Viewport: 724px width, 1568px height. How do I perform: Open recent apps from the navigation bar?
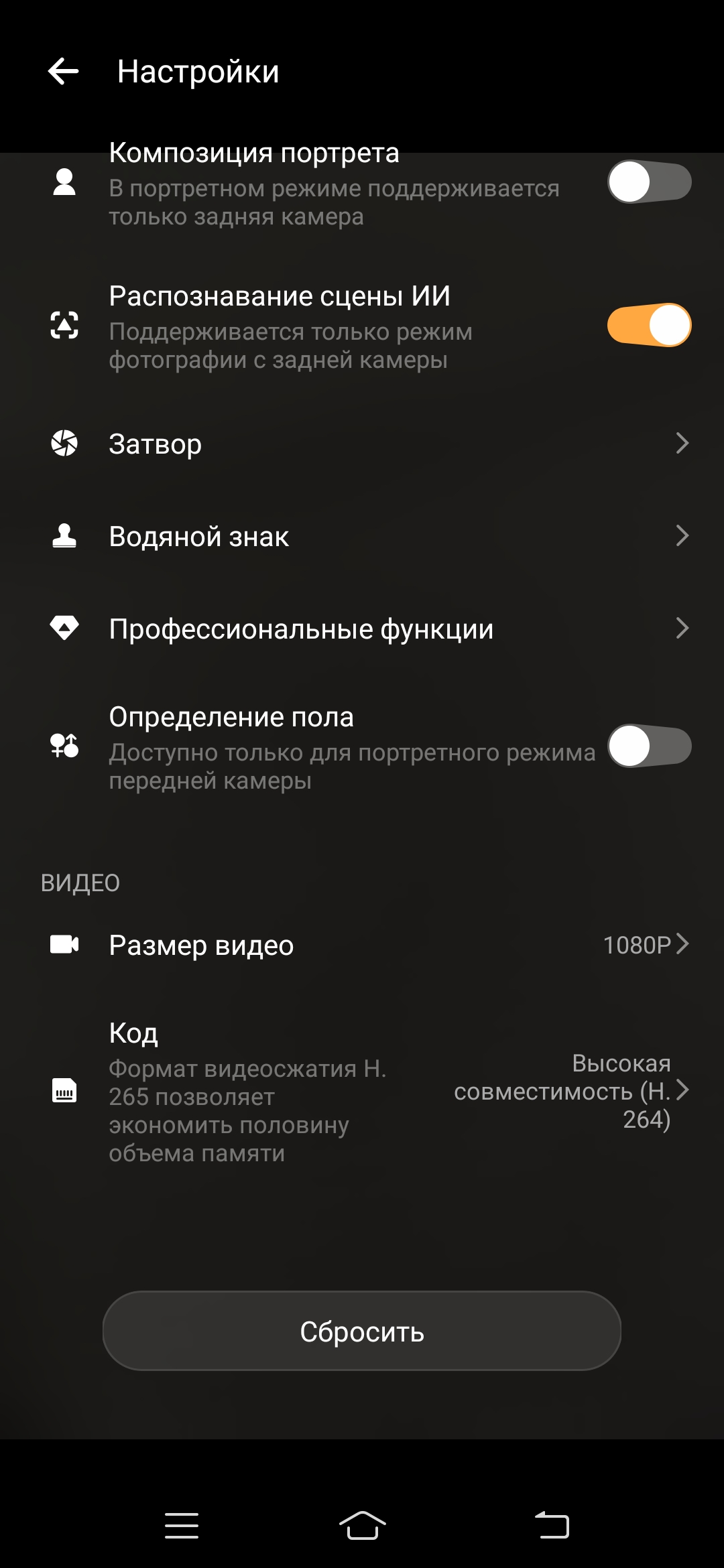(182, 1526)
